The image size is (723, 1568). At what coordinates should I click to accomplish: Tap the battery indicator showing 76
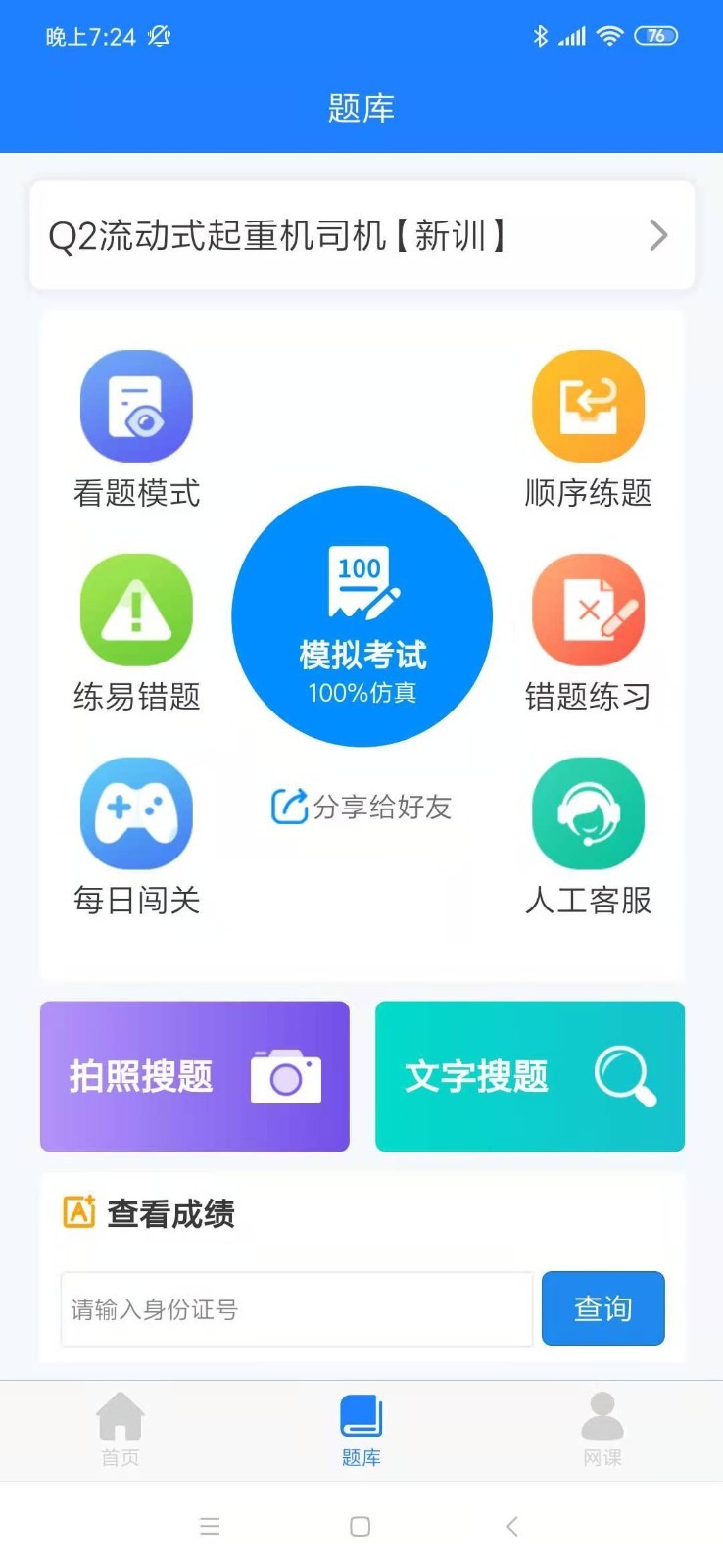pyautogui.click(x=656, y=35)
